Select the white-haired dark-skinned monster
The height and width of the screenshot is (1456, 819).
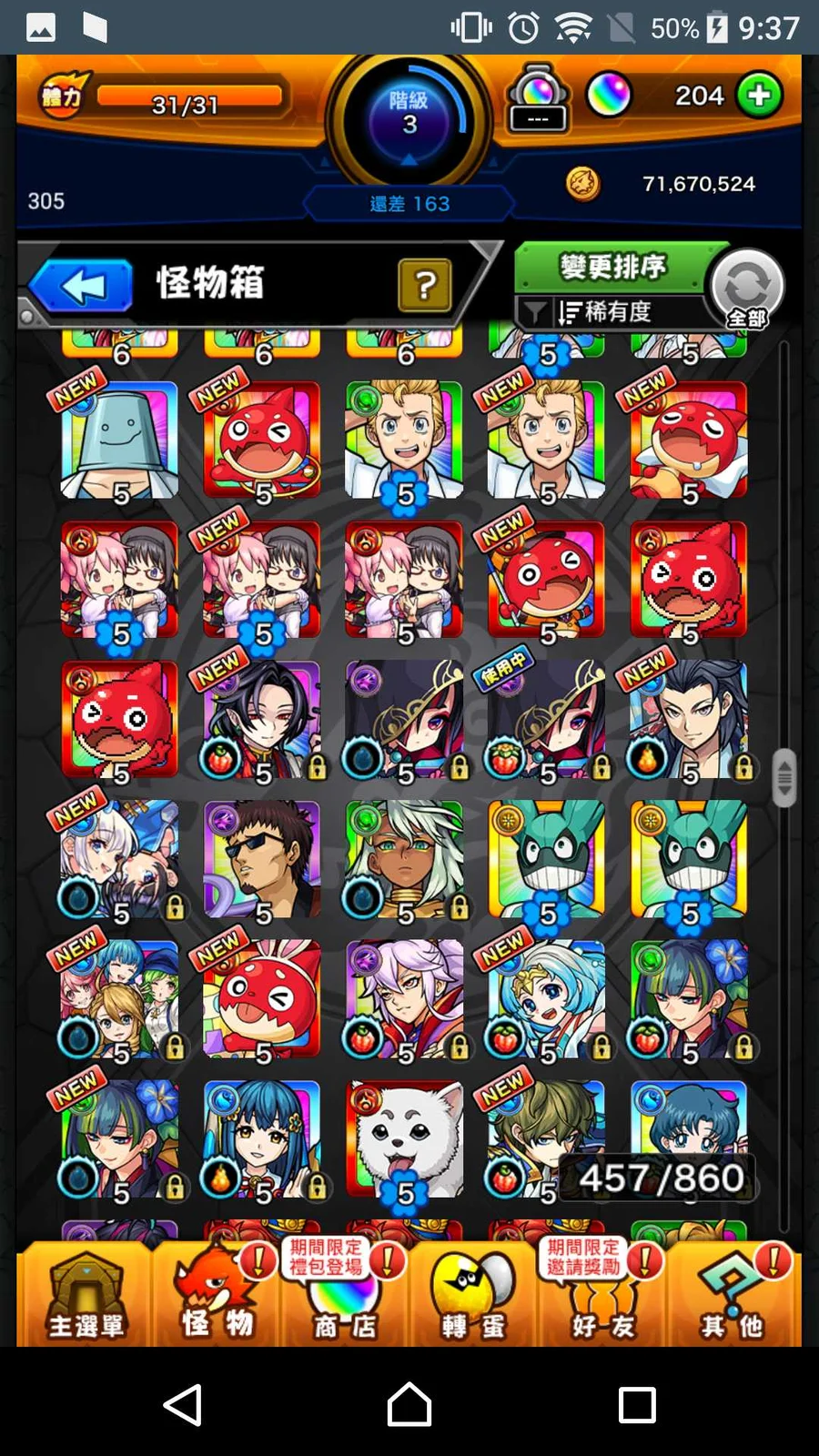click(x=404, y=860)
